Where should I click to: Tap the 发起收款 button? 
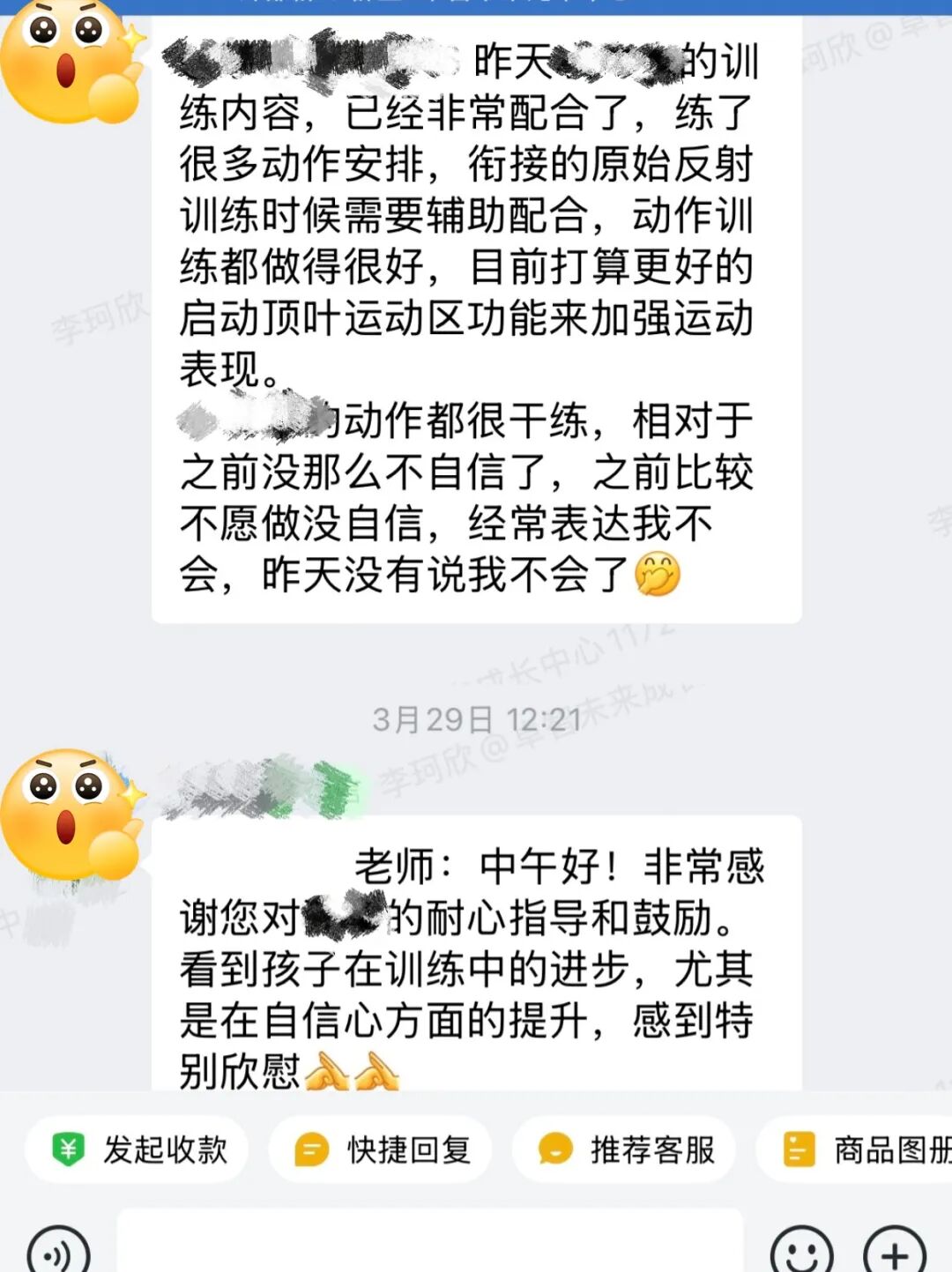click(x=137, y=1149)
